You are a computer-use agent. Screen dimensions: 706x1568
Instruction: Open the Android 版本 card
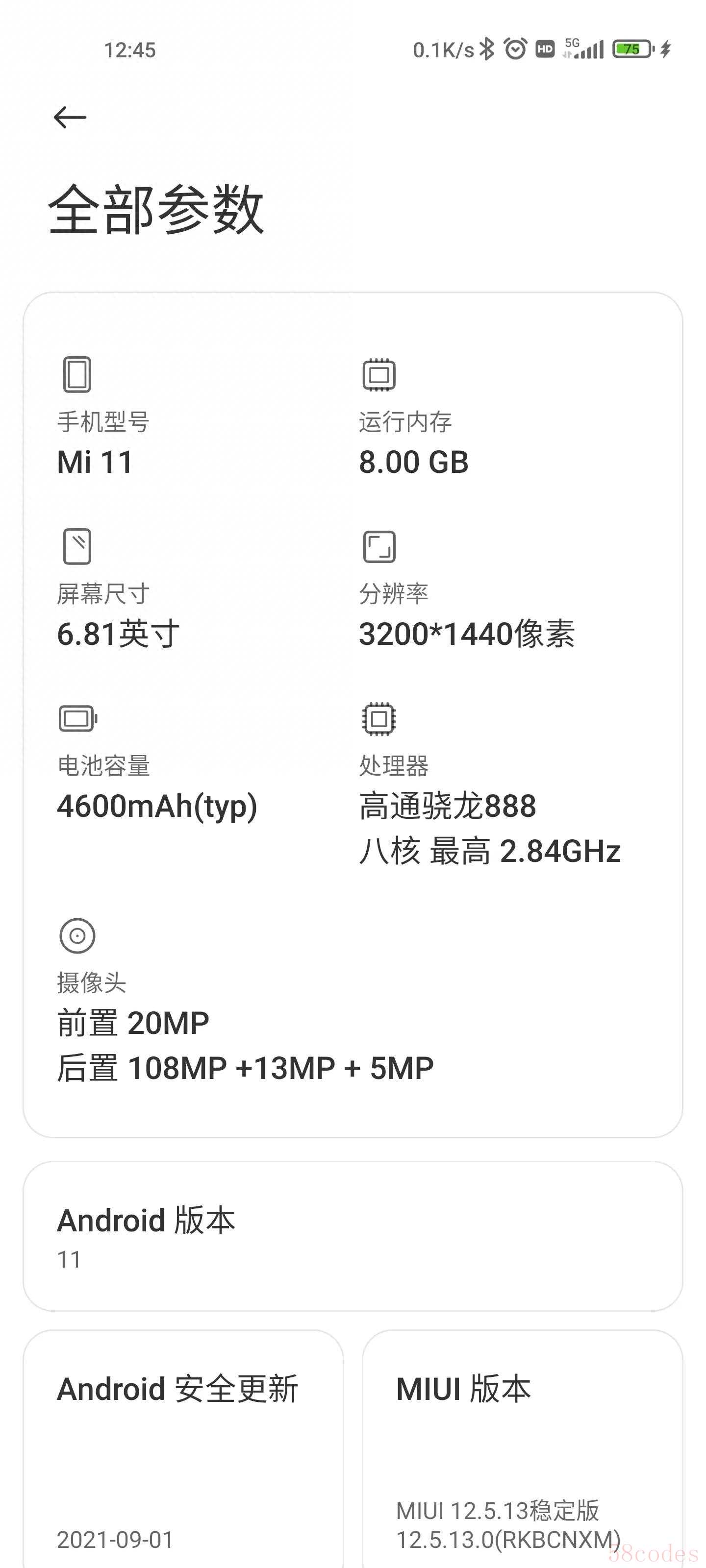pyautogui.click(x=353, y=1236)
